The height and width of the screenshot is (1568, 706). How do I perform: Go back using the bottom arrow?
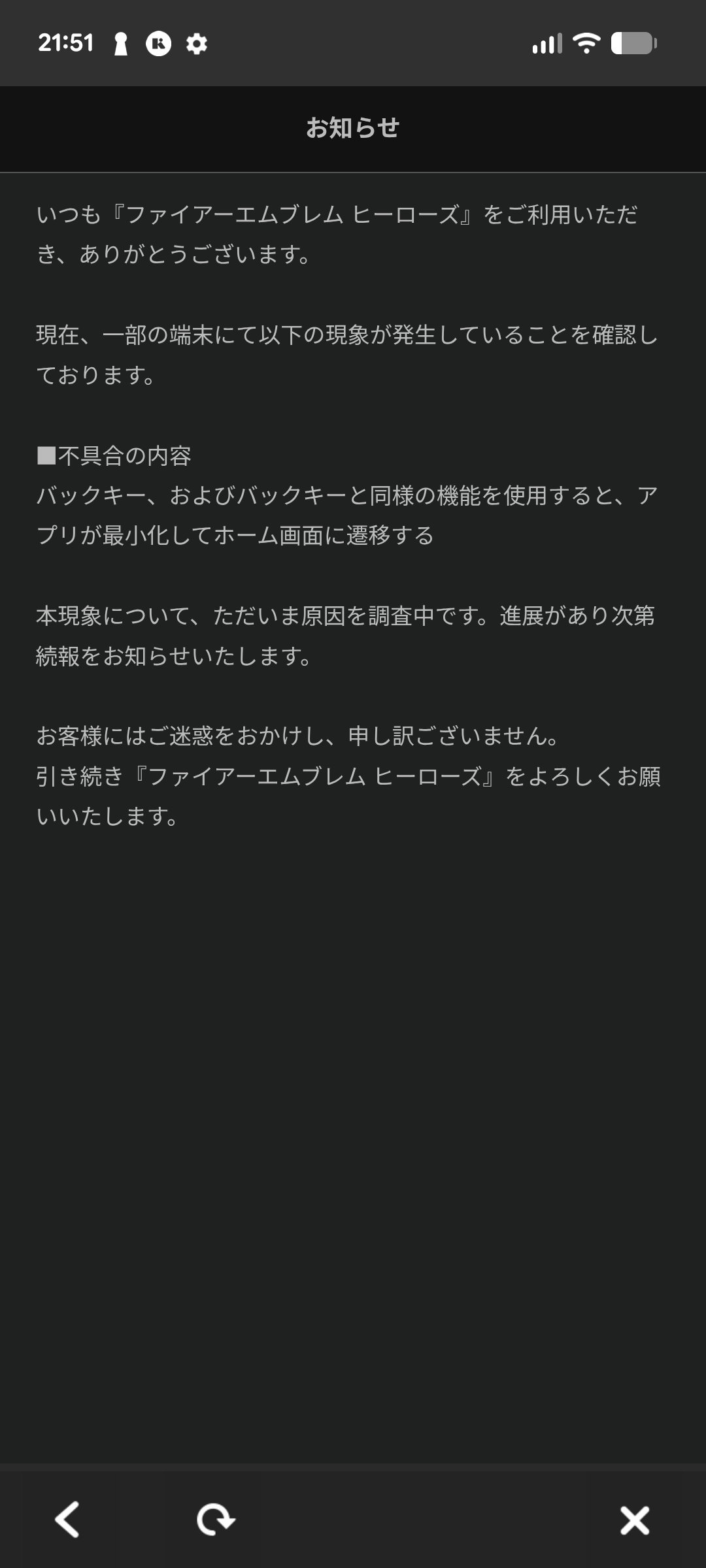[x=67, y=1519]
